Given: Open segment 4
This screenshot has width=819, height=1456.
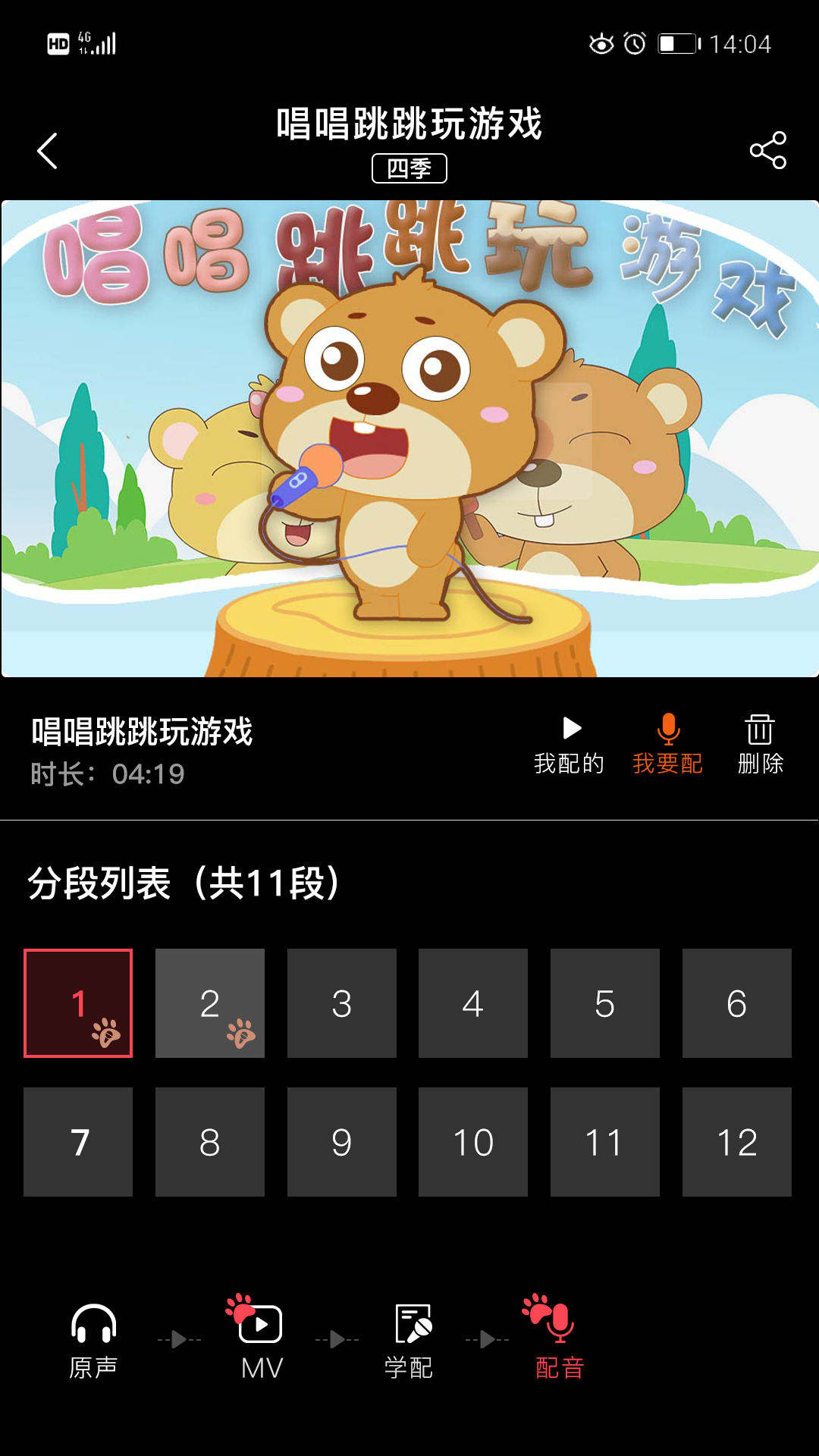Looking at the screenshot, I should 473,1003.
